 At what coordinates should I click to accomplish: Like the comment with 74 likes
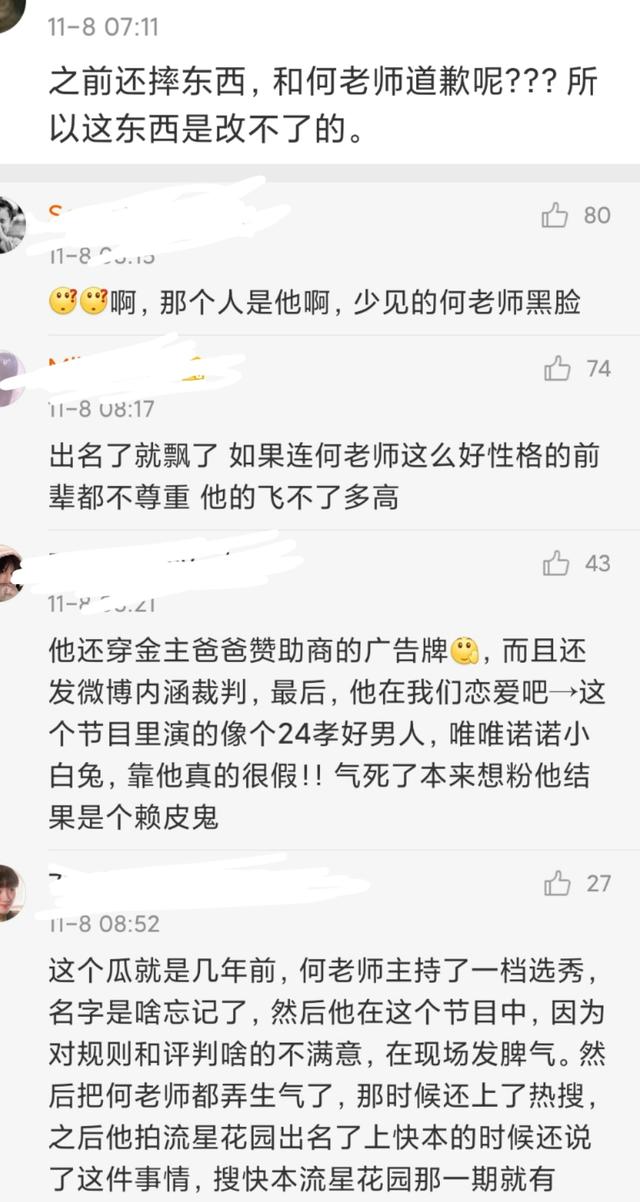pos(557,369)
